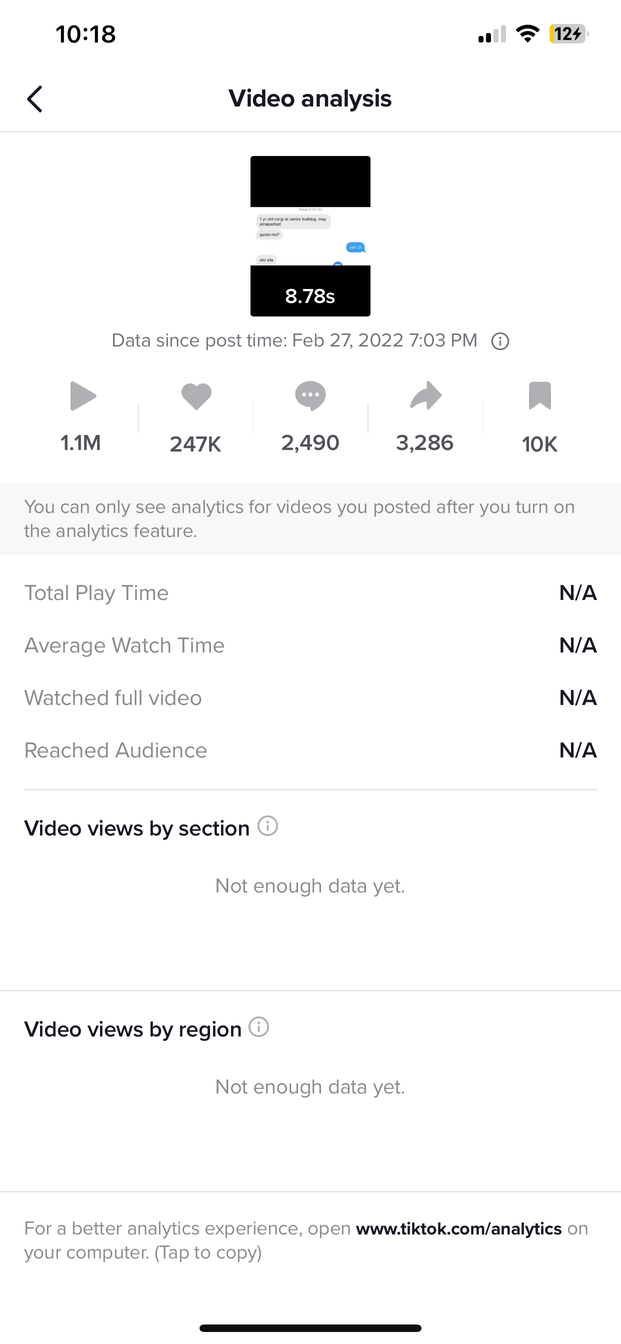Viewport: 621px width, 1344px height.
Task: Show info for Video views by region
Action: click(259, 1027)
